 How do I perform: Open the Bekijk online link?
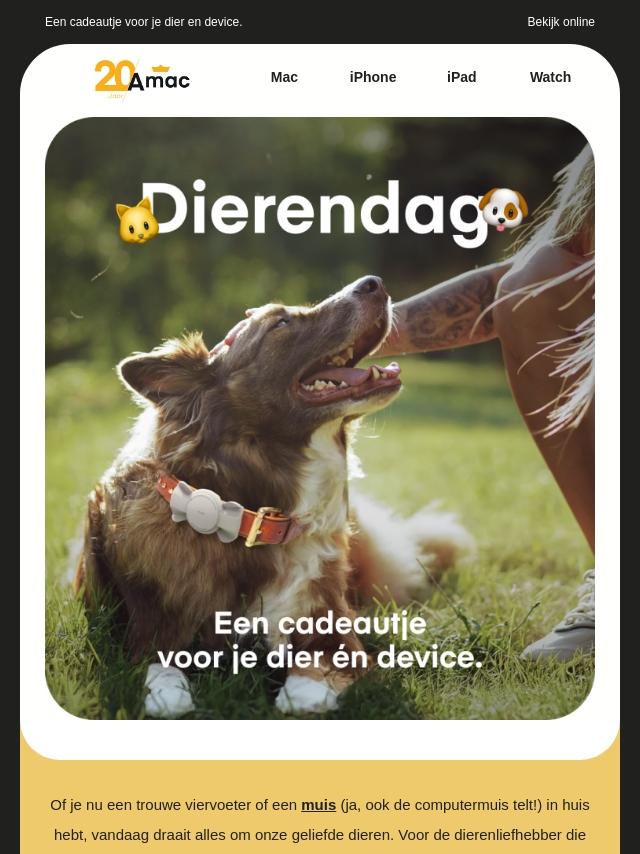(x=560, y=22)
